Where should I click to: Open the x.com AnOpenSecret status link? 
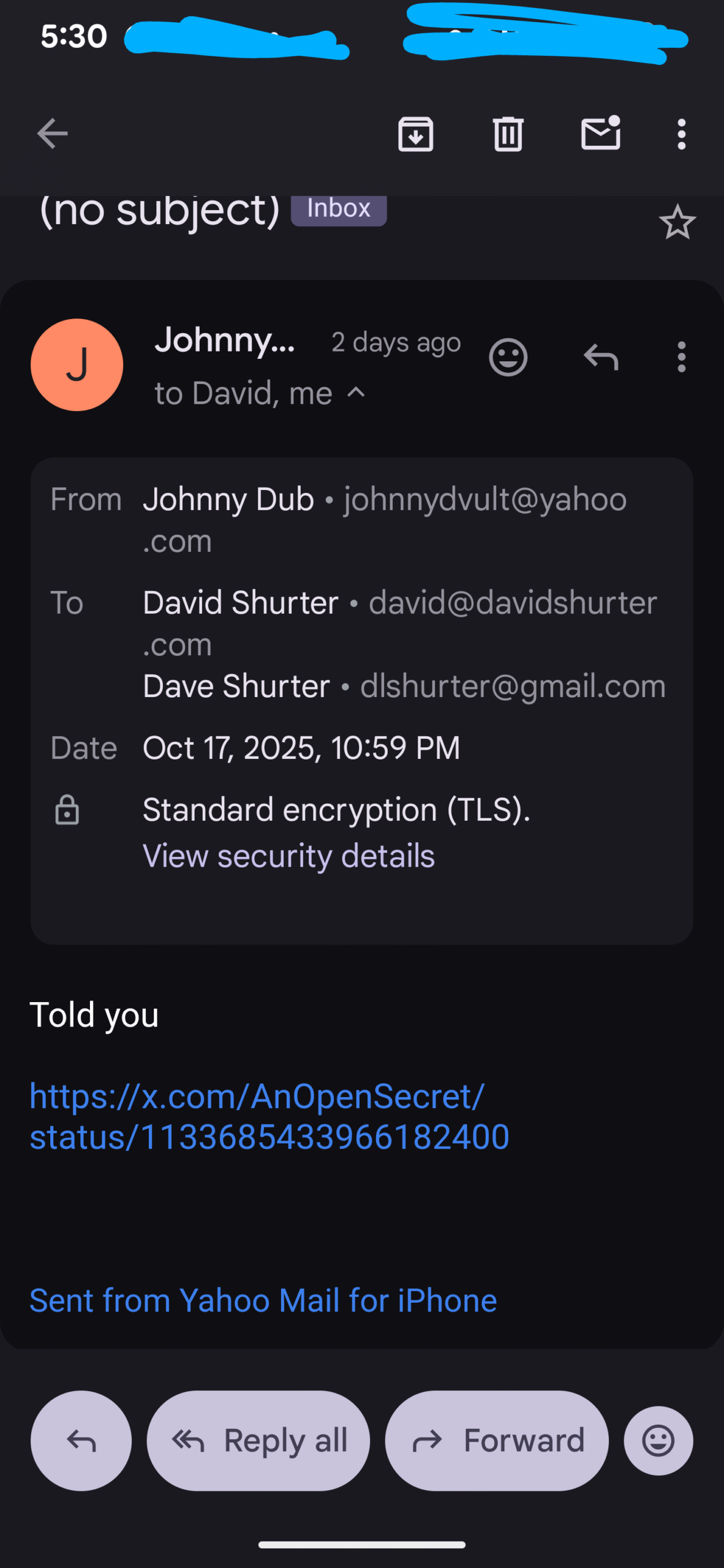270,1116
